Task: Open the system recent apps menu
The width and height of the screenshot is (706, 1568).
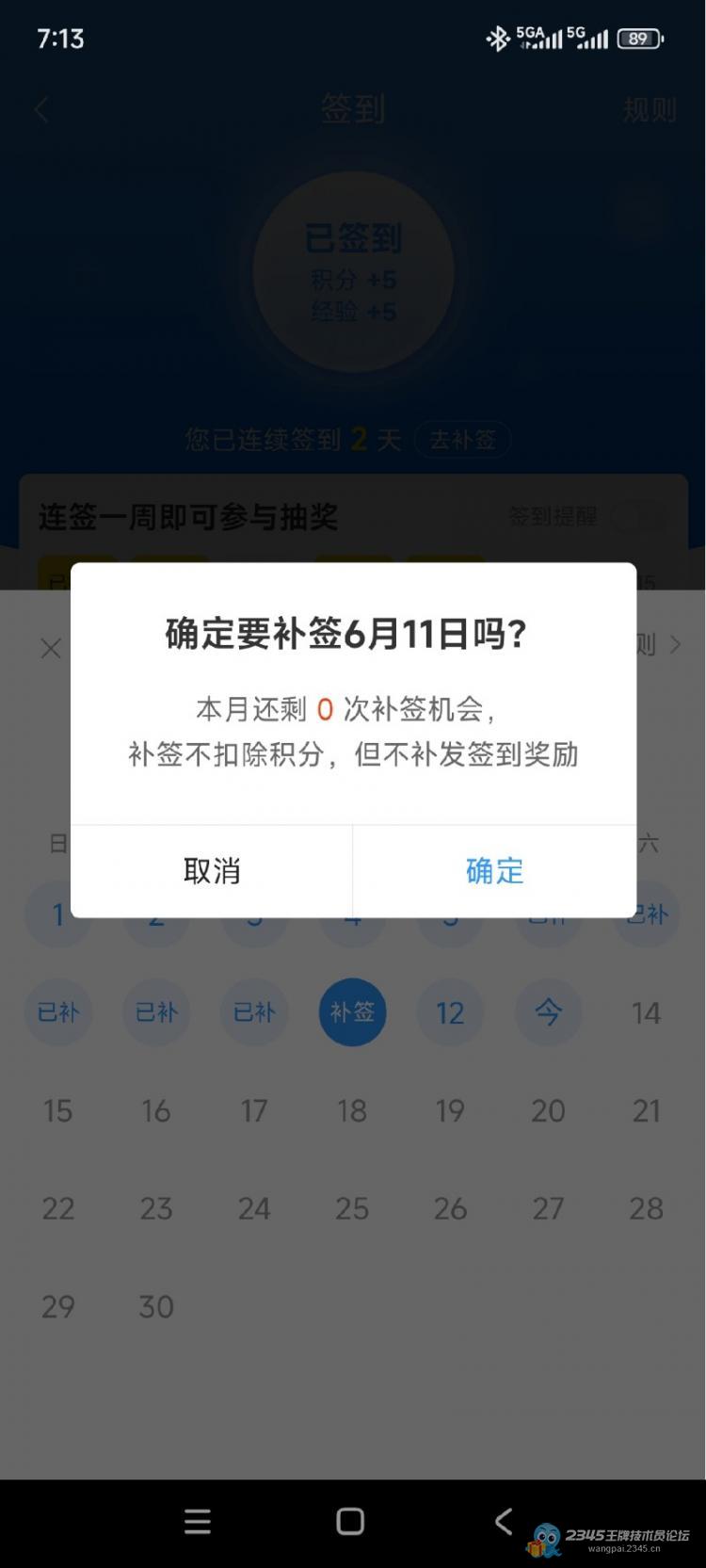Action: 198,1521
